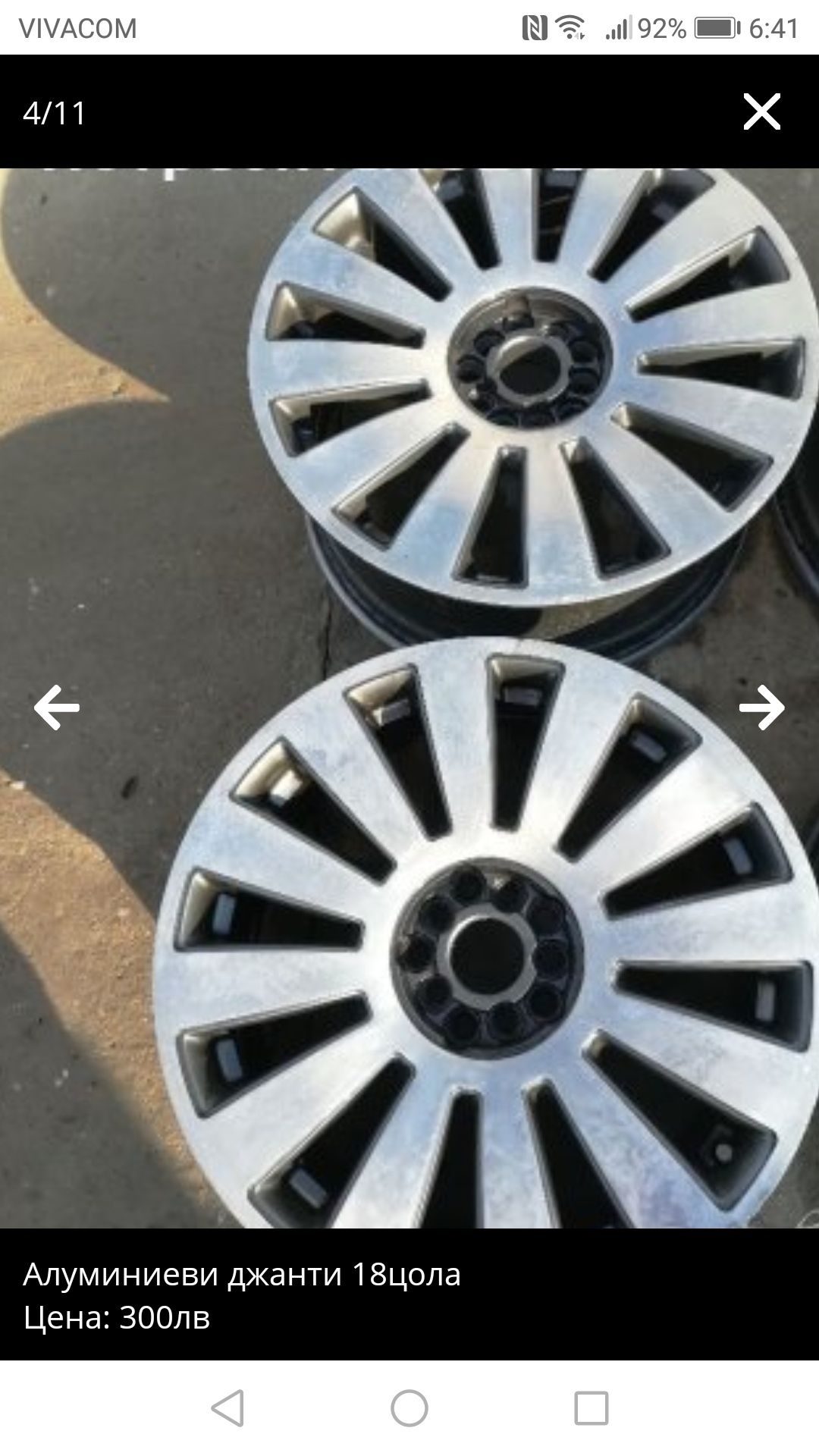Close the photo gallery viewer
The width and height of the screenshot is (819, 1456).
761,112
